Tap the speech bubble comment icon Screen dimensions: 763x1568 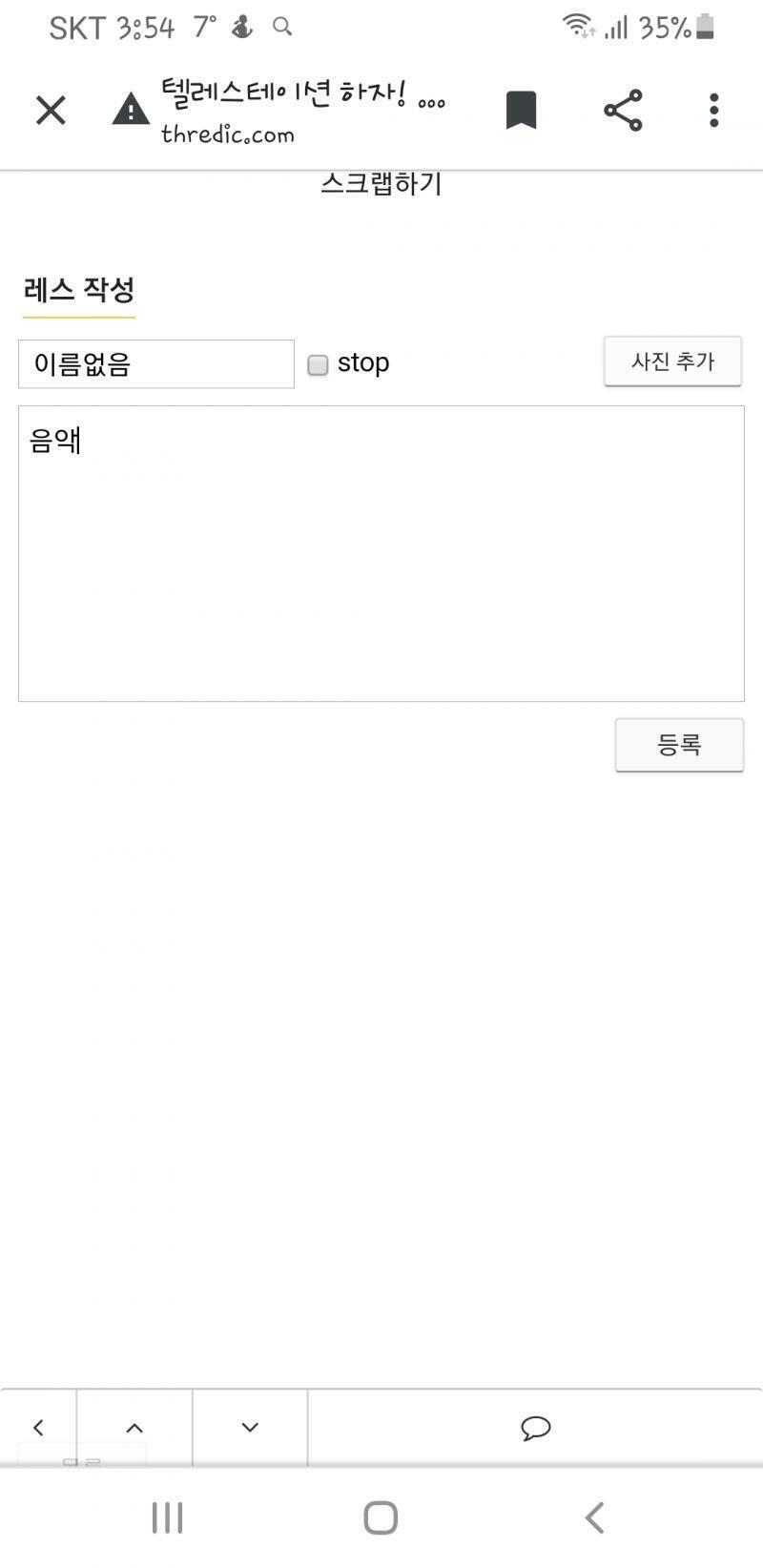tap(535, 1427)
